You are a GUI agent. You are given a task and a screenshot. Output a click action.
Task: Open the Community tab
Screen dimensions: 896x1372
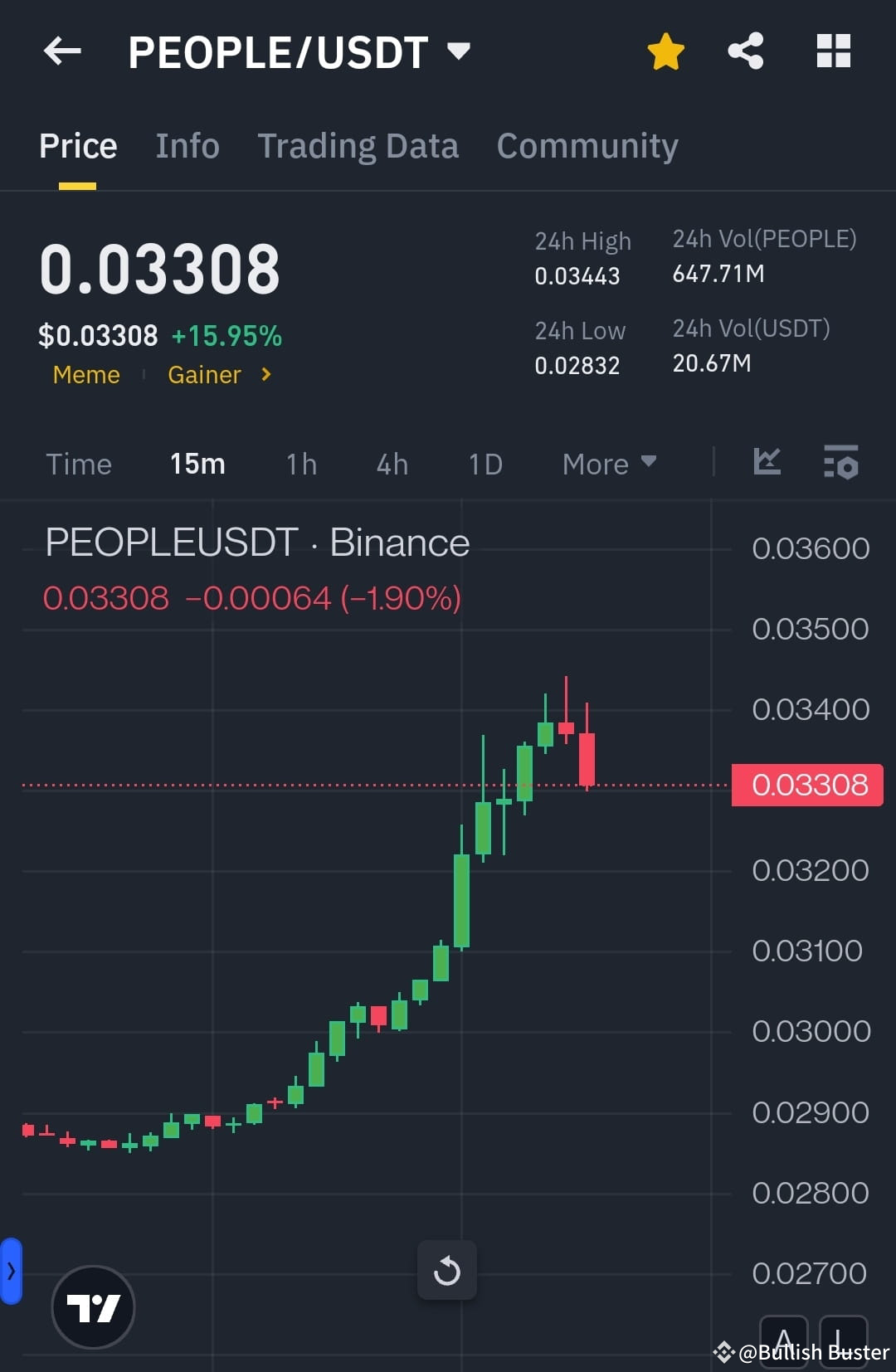click(x=587, y=145)
